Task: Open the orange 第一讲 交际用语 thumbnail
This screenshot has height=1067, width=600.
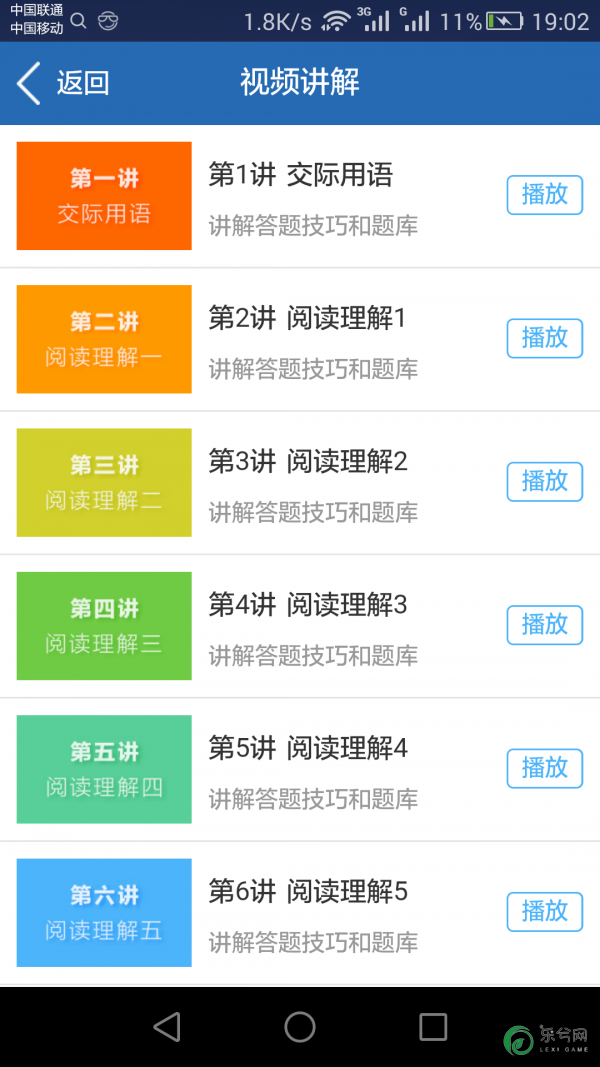Action: (104, 196)
